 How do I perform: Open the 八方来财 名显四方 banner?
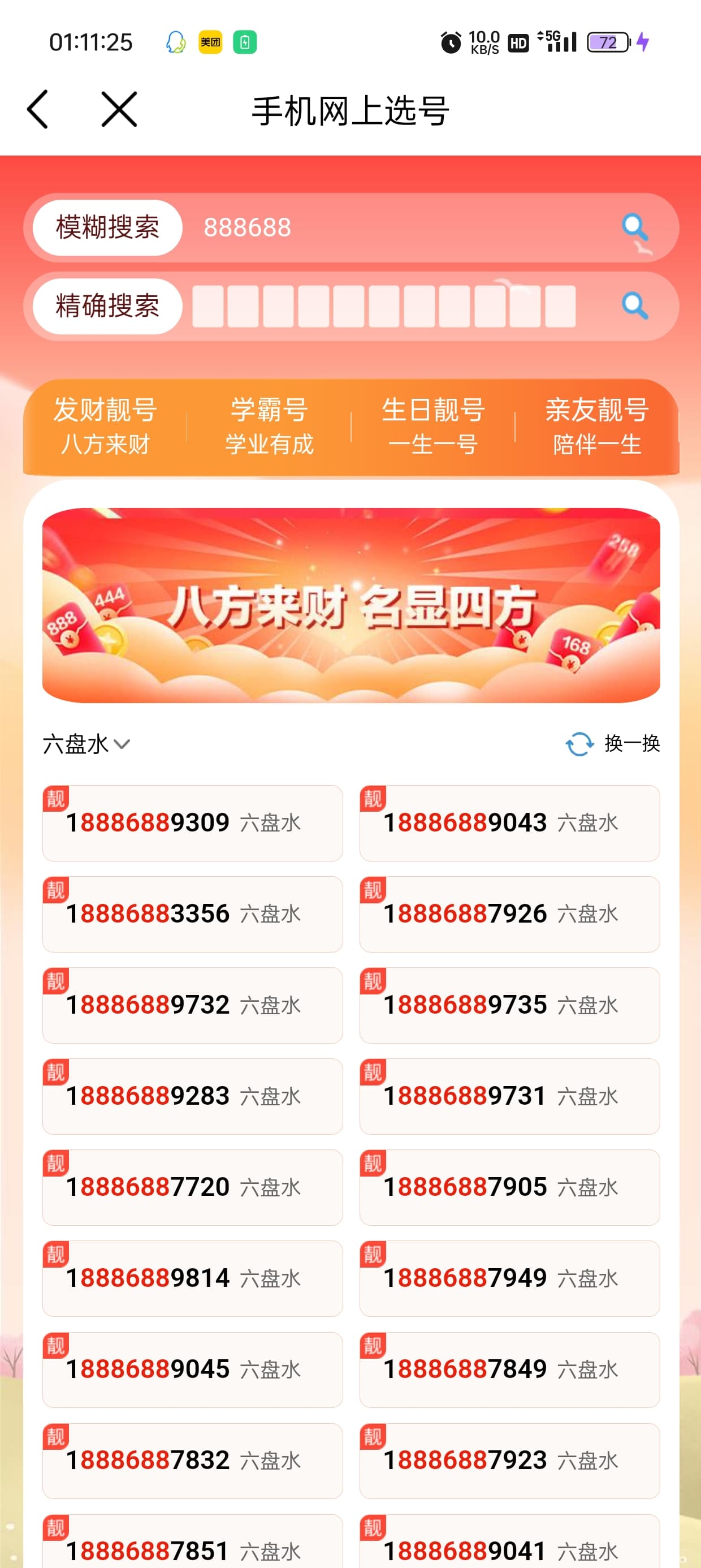pos(351,605)
